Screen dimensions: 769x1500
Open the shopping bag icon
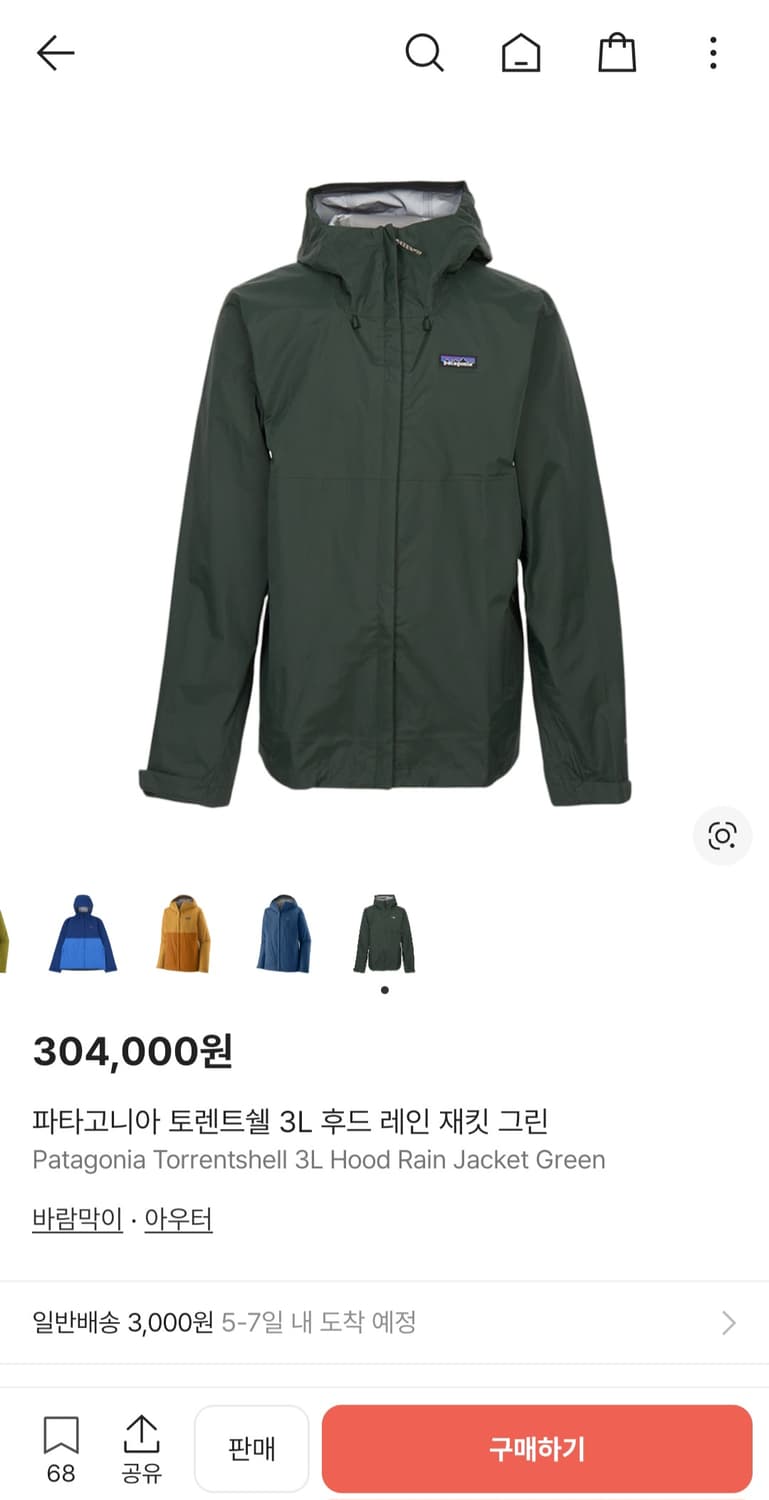click(616, 53)
